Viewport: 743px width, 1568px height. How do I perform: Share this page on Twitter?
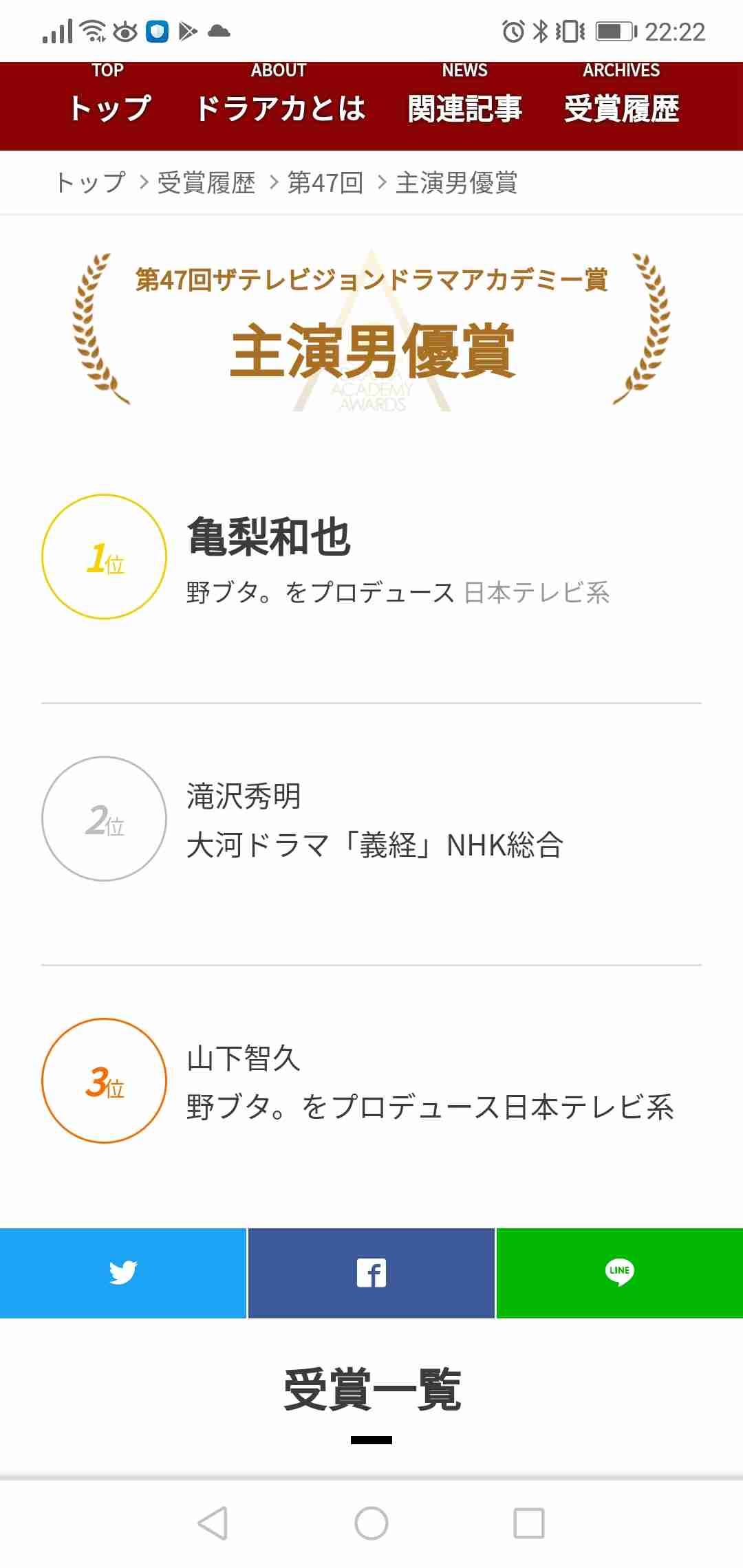tap(123, 1273)
